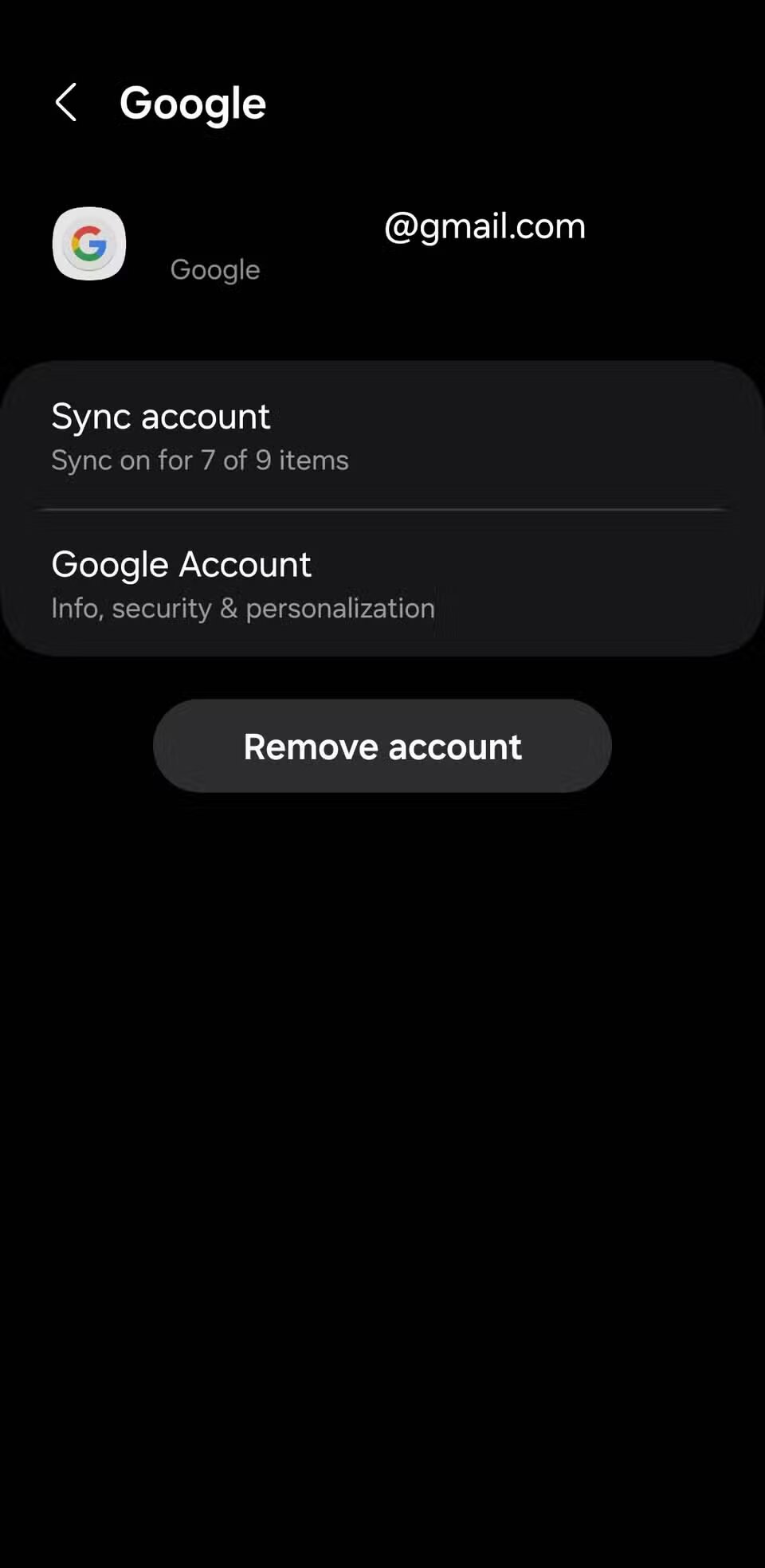Tap 'Sync on for 7 of 9 items'
This screenshot has height=1568, width=765.
click(x=199, y=460)
